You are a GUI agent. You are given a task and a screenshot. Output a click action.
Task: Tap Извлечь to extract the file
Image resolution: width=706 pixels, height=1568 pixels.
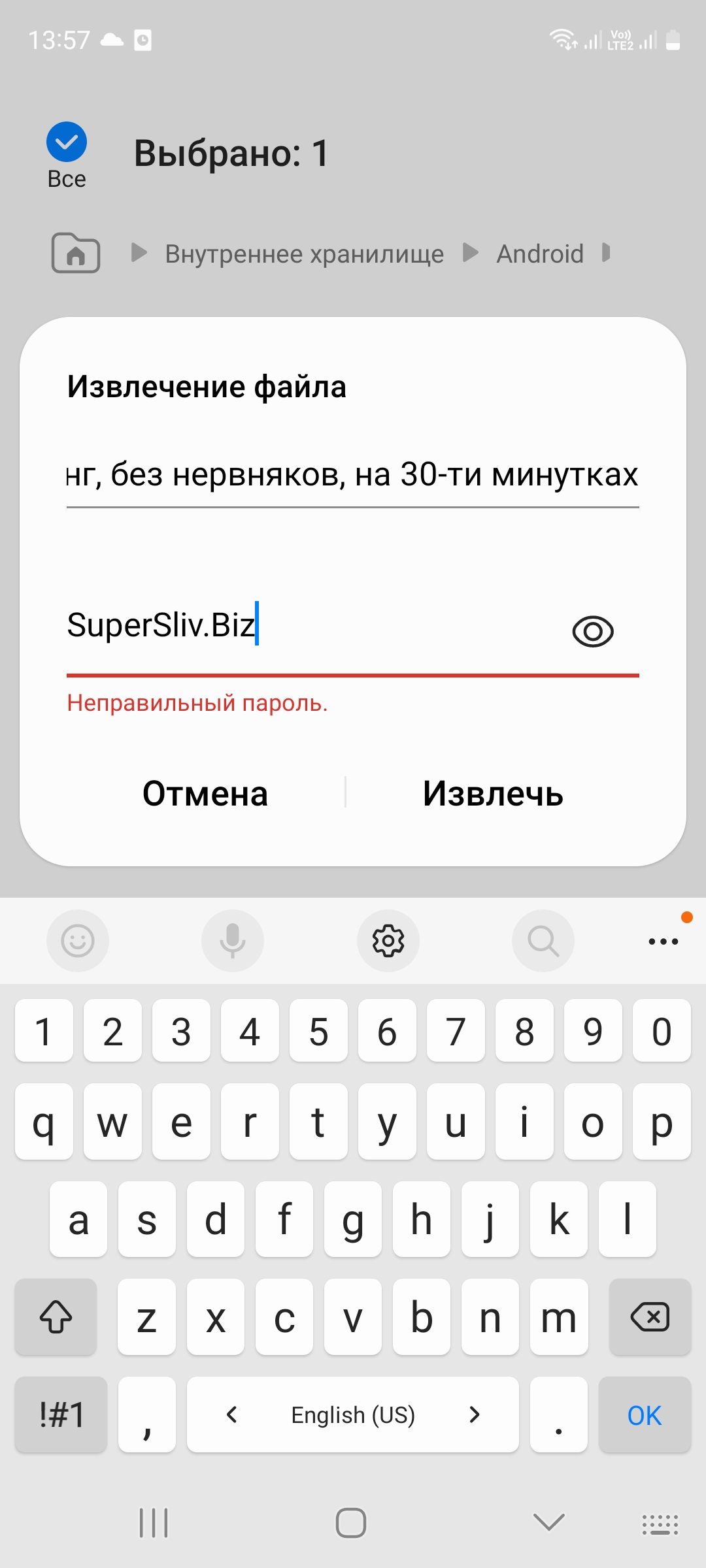tap(493, 794)
